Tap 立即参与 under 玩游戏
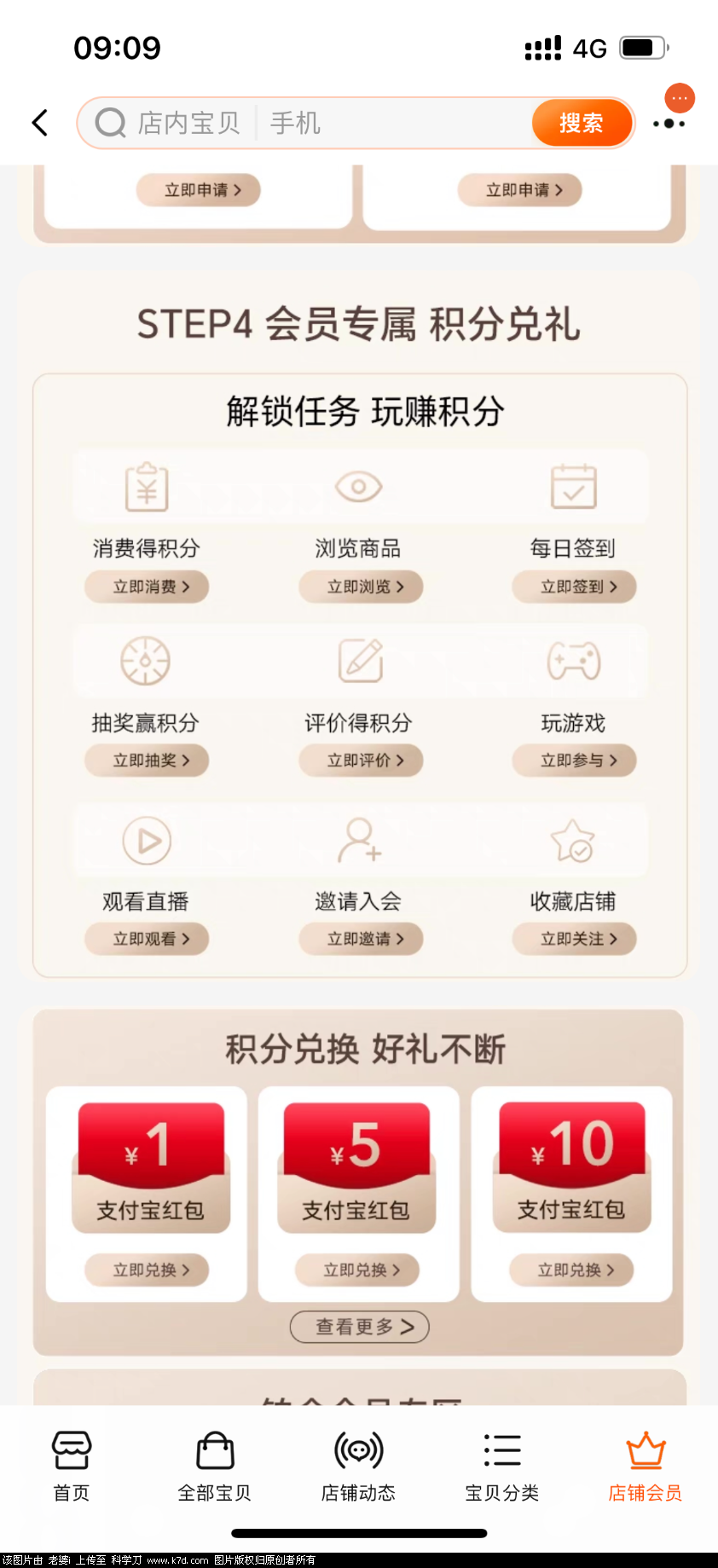This screenshot has width=718, height=1568. click(x=574, y=761)
